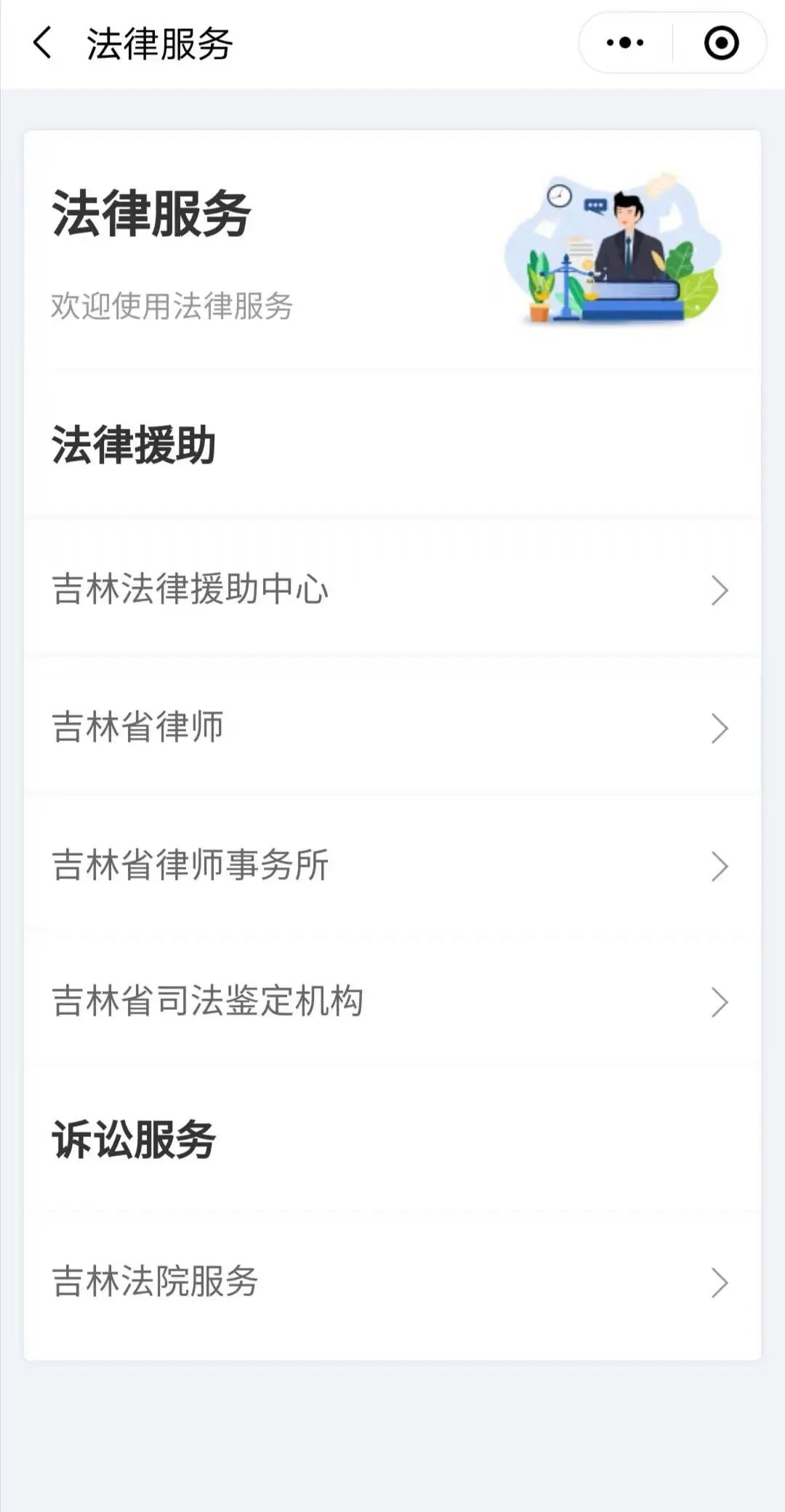Open 吉林法律援助中心

click(x=392, y=589)
